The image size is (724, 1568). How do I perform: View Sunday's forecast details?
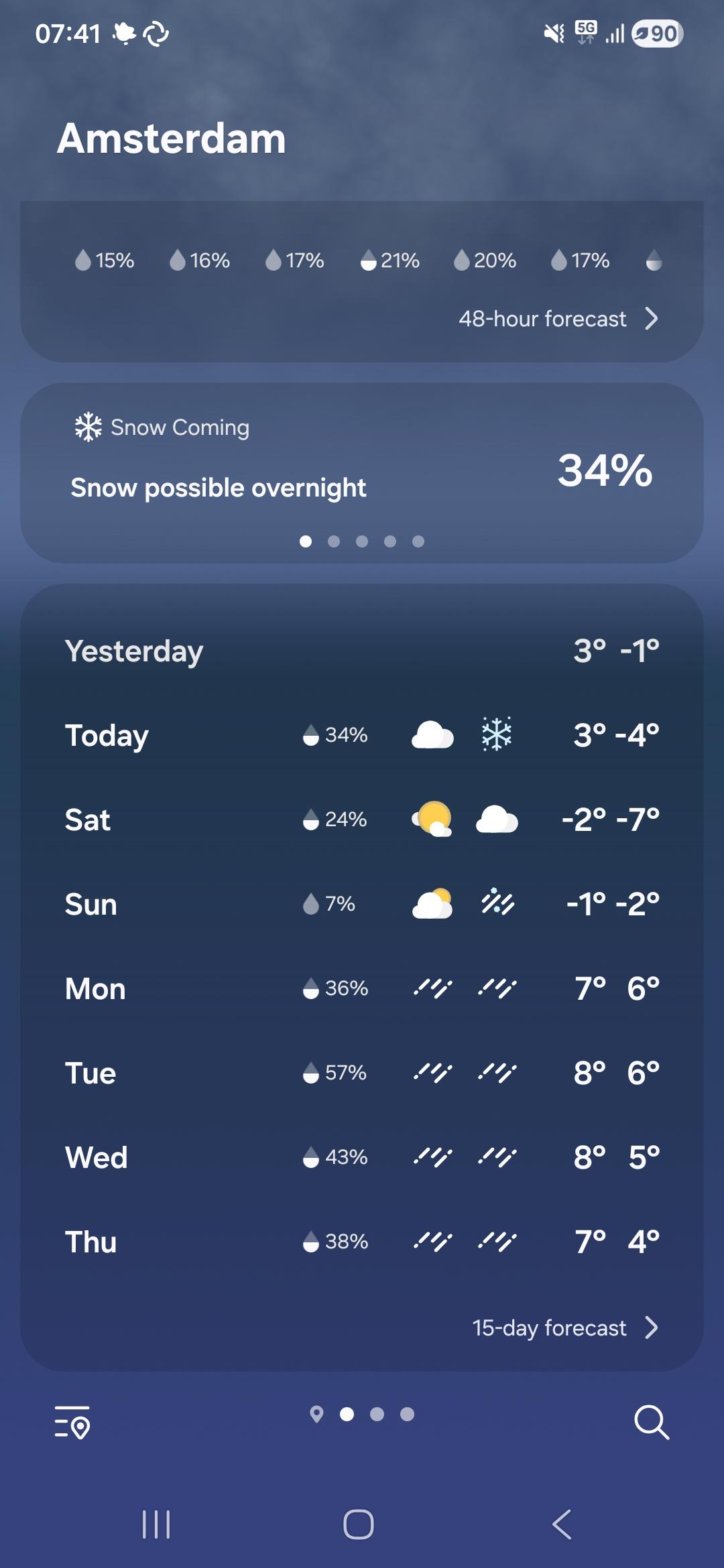coord(362,904)
